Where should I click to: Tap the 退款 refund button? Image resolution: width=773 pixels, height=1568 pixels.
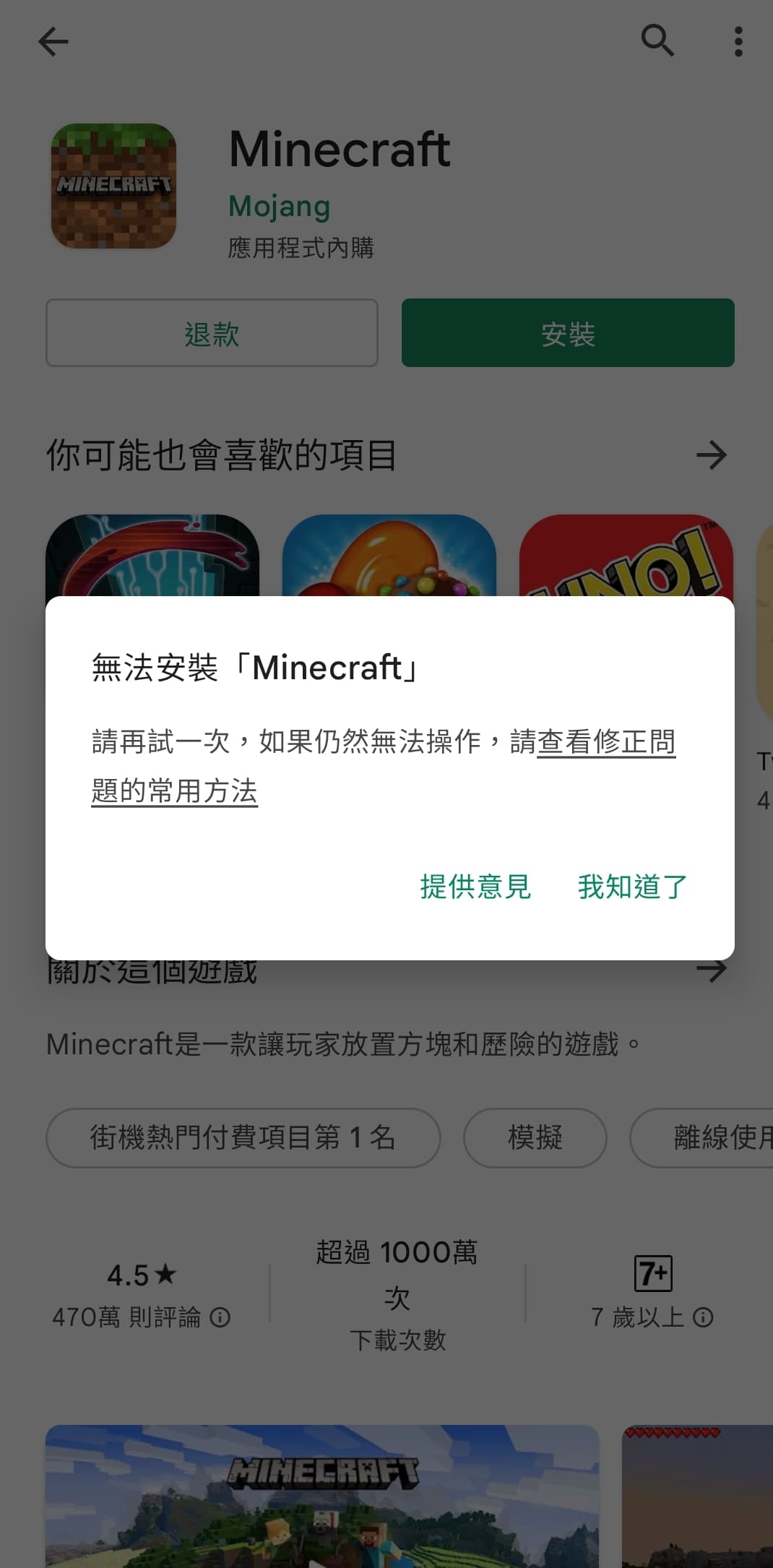[212, 333]
